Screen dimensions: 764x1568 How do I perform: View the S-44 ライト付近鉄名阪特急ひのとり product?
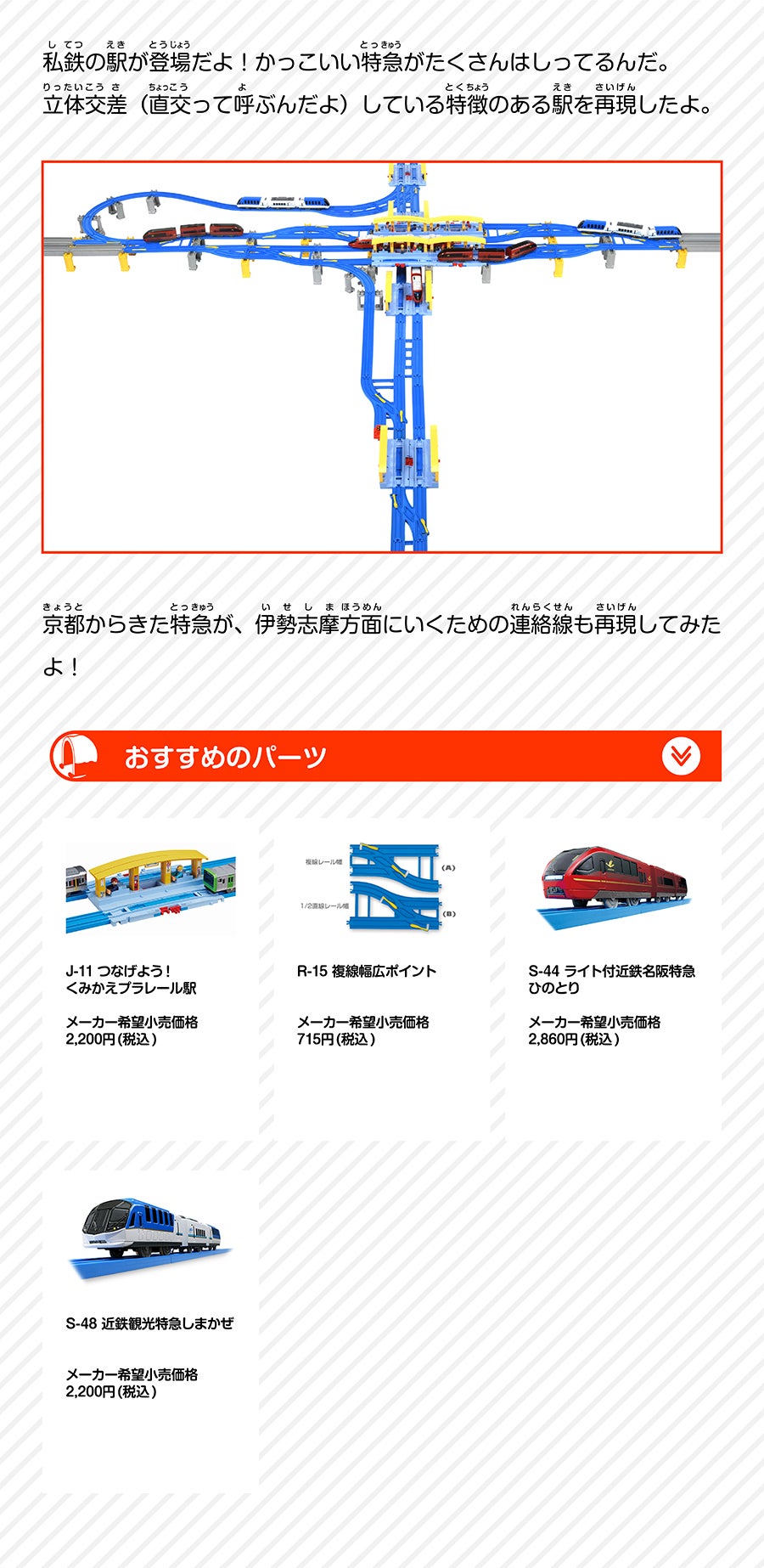tap(613, 977)
